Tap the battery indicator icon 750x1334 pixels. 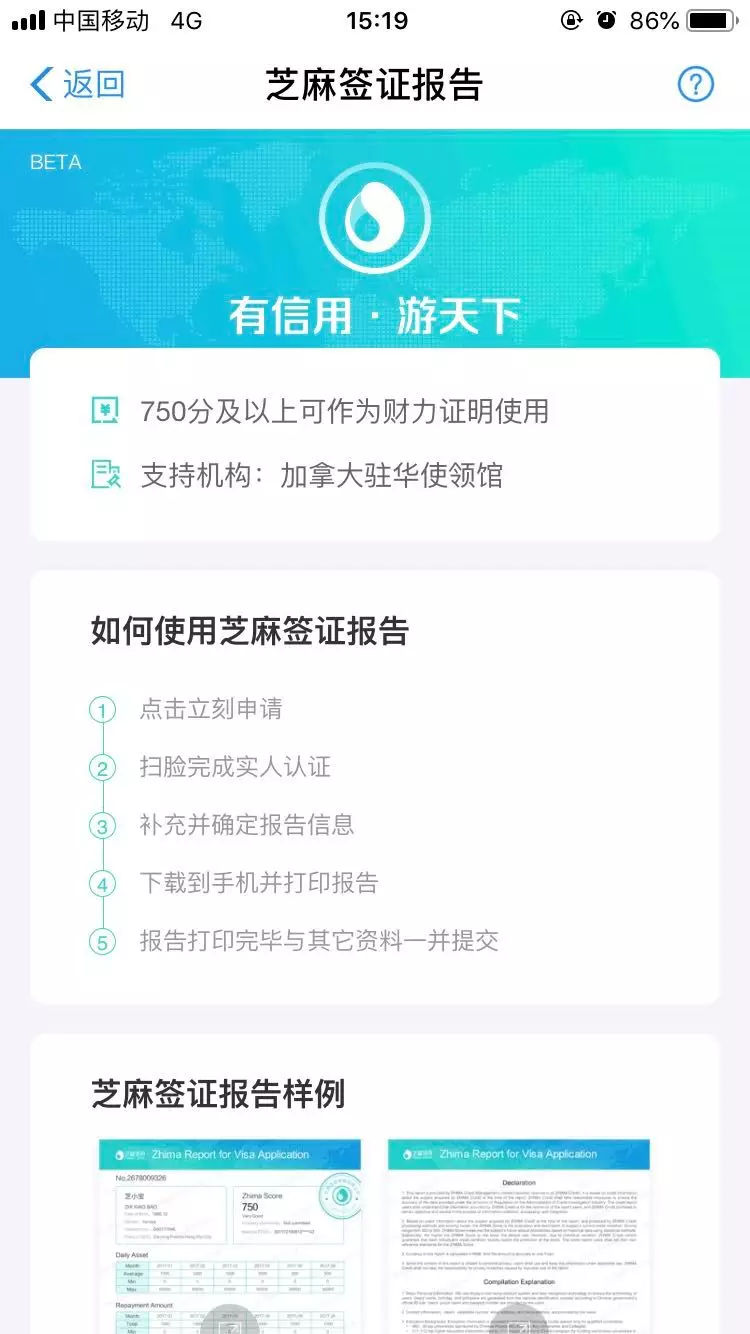click(712, 18)
